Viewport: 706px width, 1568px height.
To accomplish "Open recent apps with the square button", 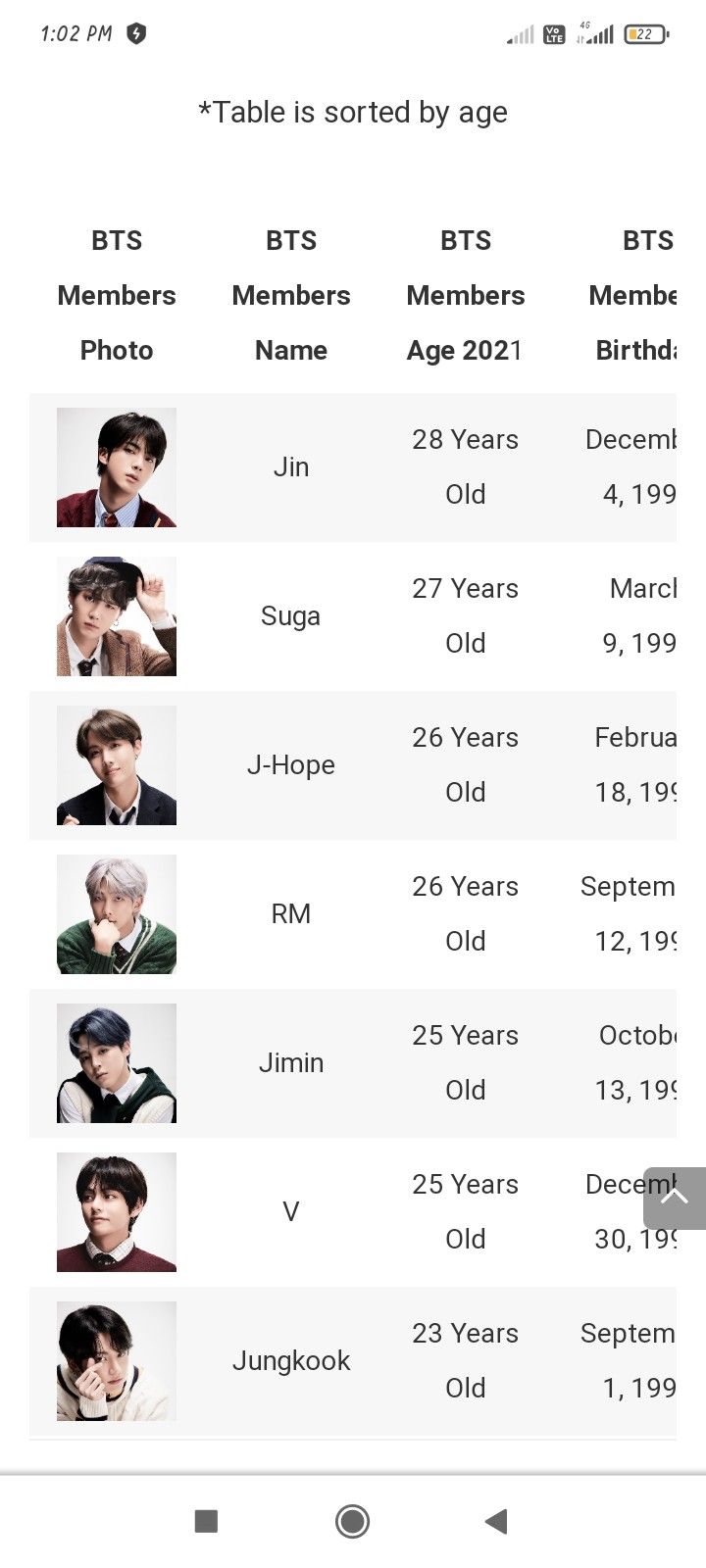I will point(206,1521).
